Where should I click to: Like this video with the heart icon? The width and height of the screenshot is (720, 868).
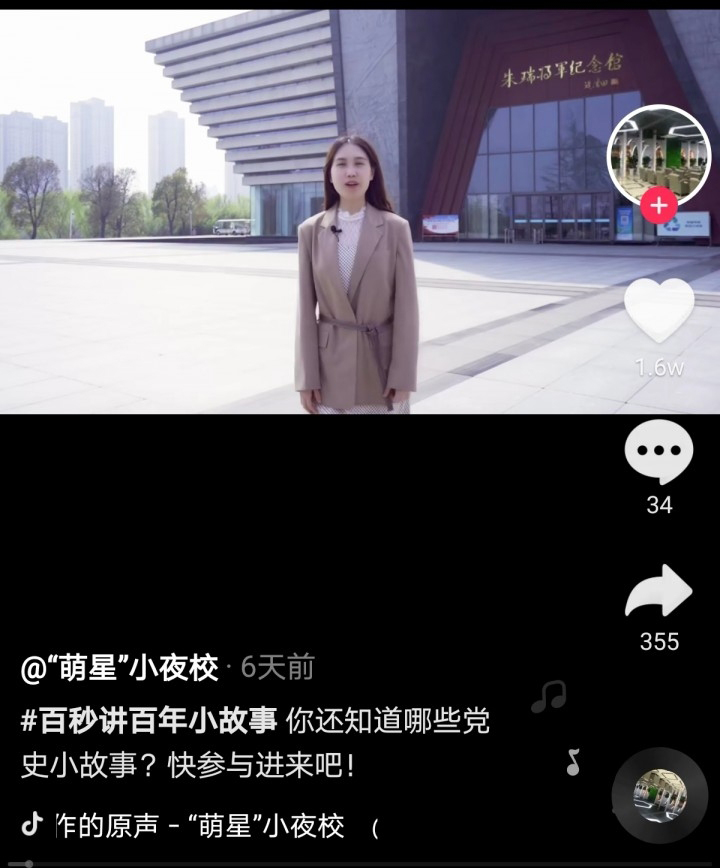[659, 312]
